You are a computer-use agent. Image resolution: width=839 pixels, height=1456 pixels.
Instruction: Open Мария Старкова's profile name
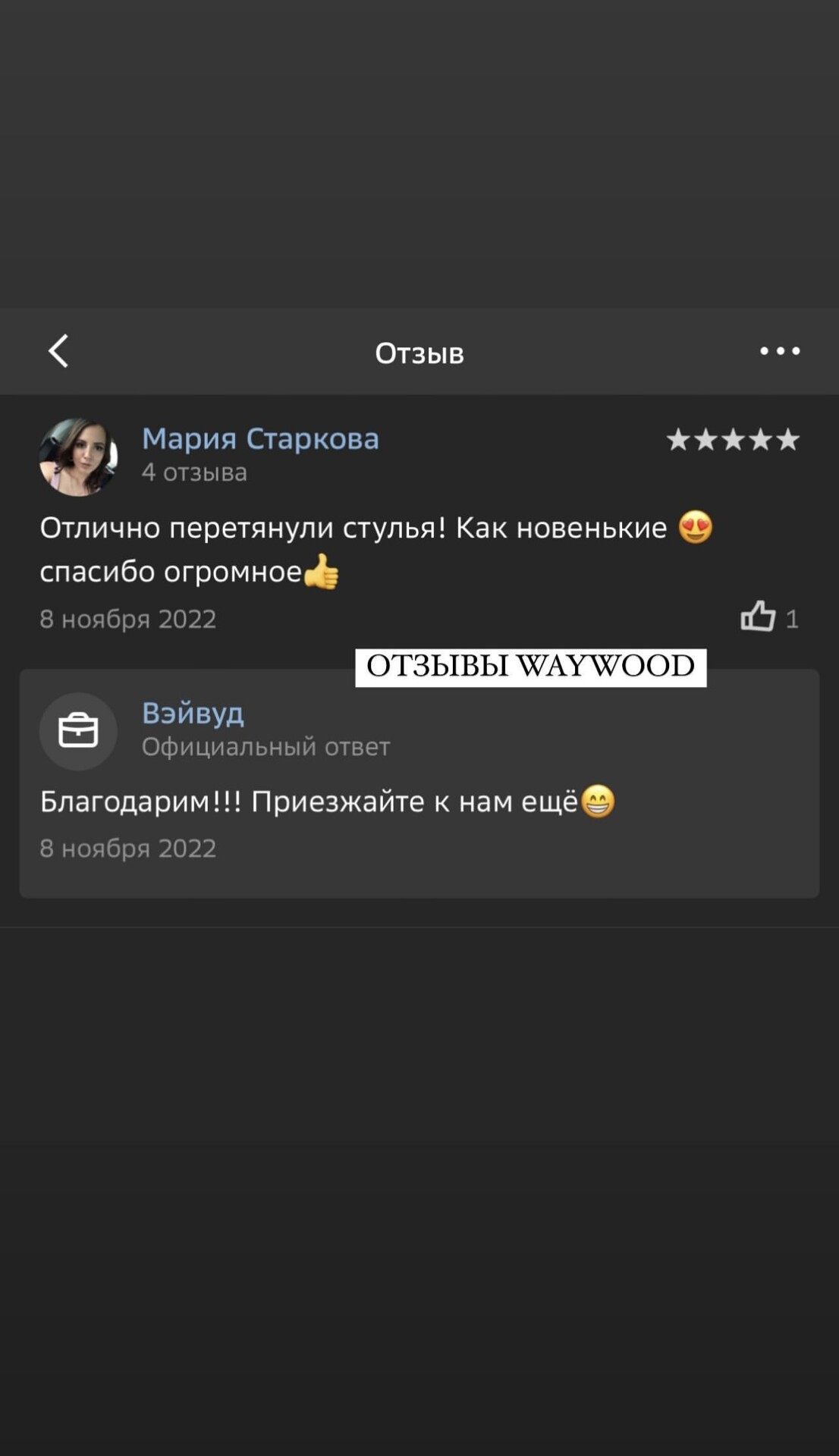[260, 438]
